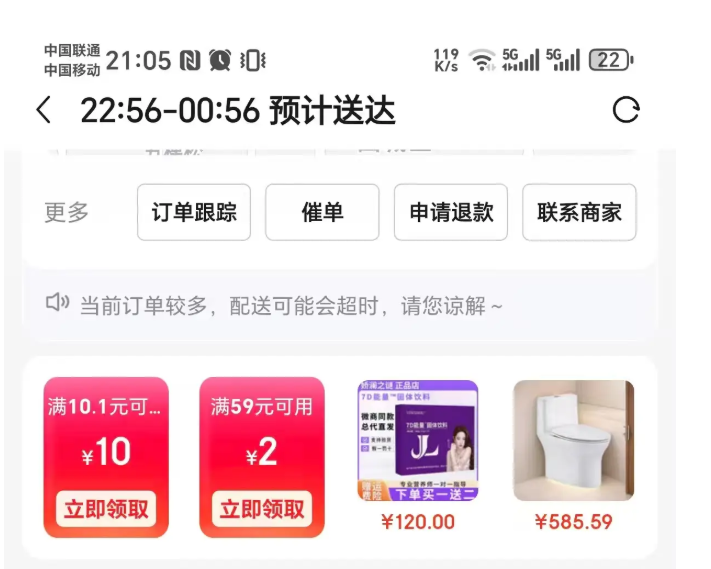This screenshot has width=711, height=569.
Task: Select 申请退款 to request refund
Action: 451,212
